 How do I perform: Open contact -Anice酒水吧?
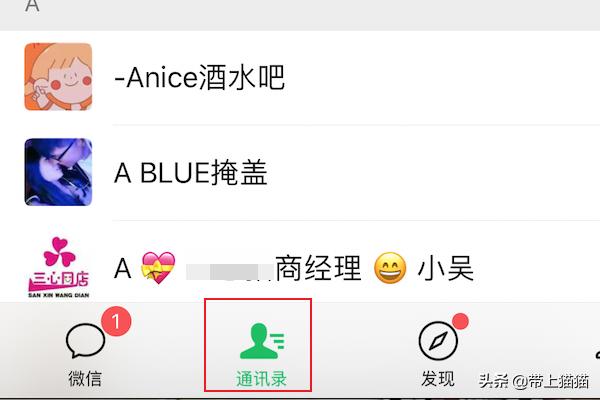coord(200,78)
